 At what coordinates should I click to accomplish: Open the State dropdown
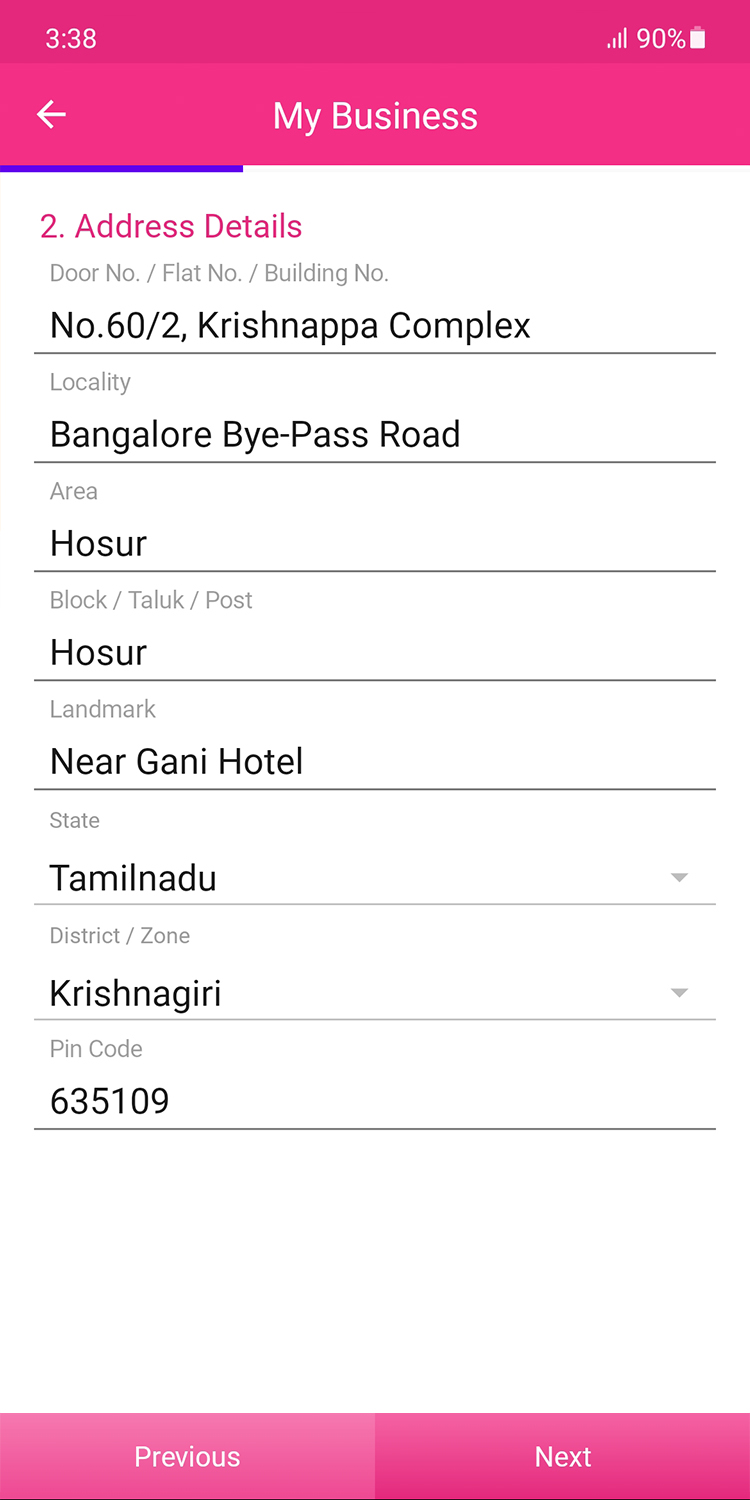tap(374, 878)
